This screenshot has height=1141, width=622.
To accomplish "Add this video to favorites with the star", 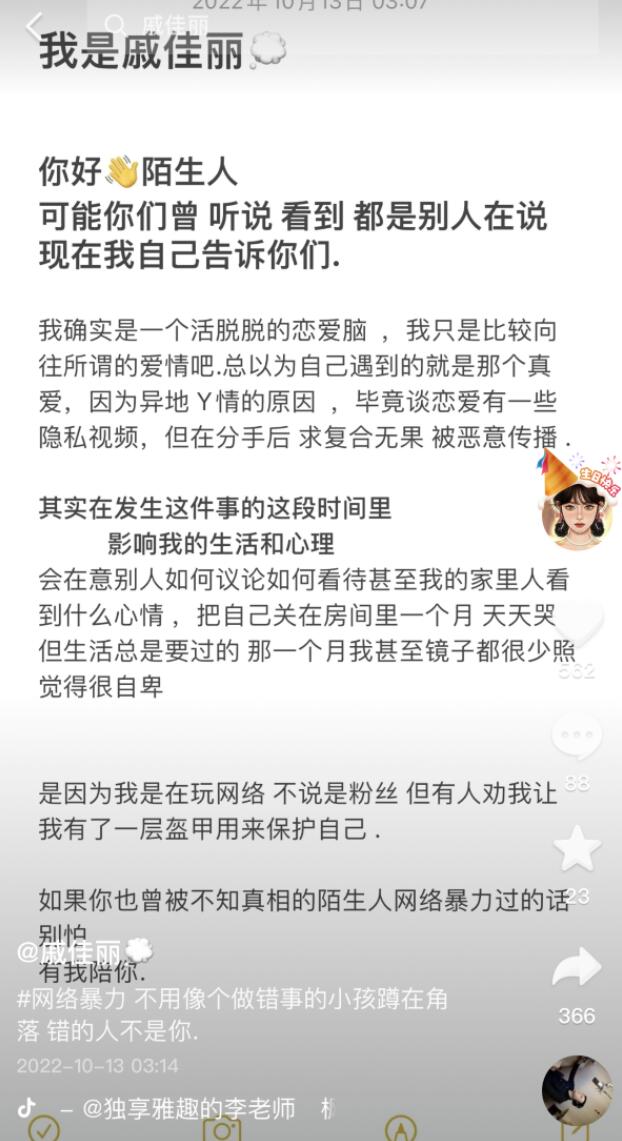I will tap(577, 849).
